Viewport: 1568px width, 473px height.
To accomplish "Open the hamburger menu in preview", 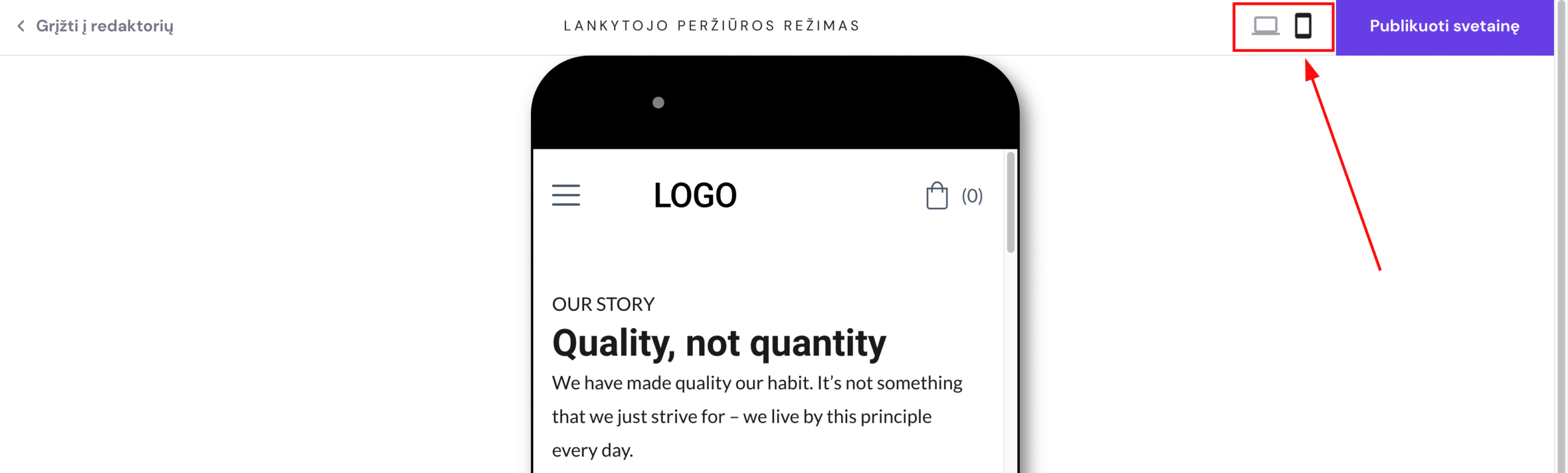I will coord(565,195).
